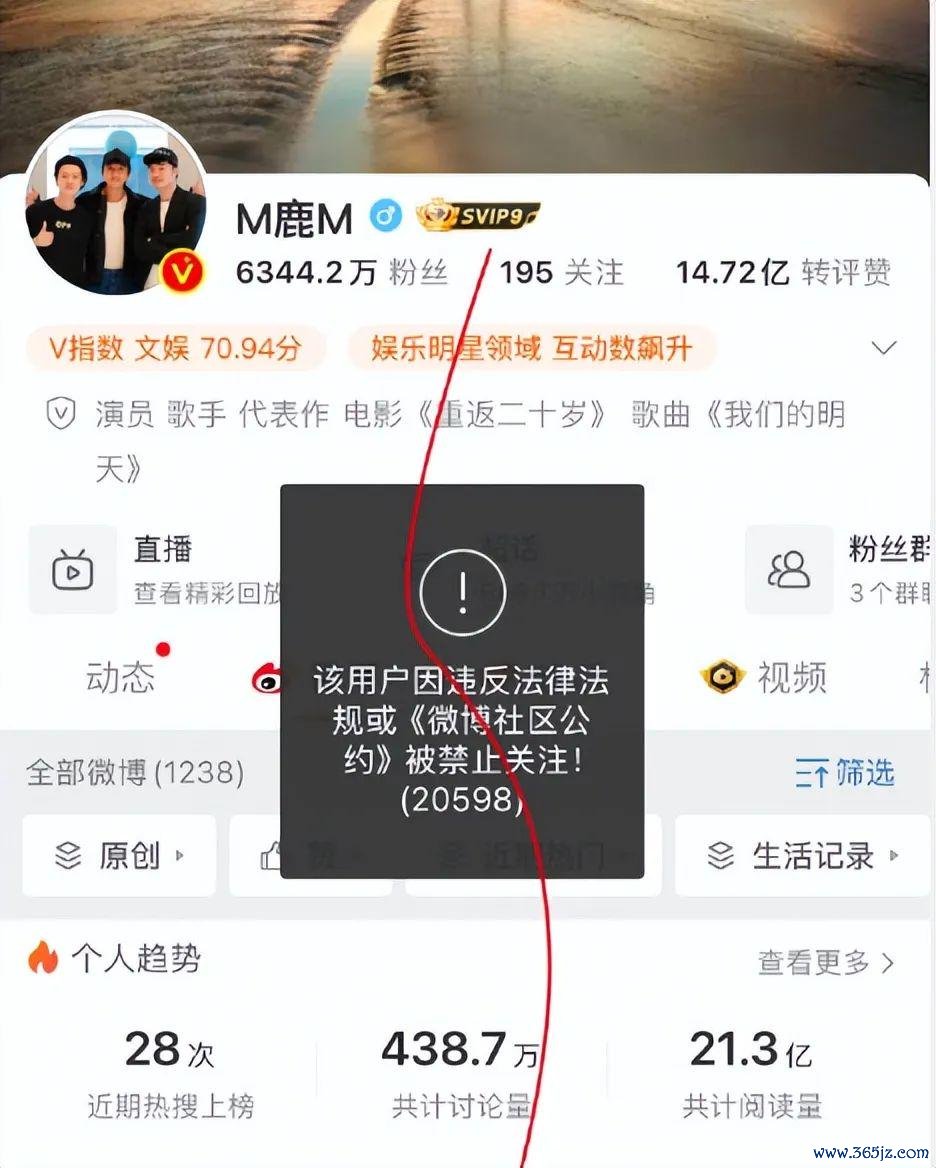This screenshot has height=1168, width=936.
Task: Open the V指数 文娱 70.94分 chip
Action: pyautogui.click(x=176, y=348)
